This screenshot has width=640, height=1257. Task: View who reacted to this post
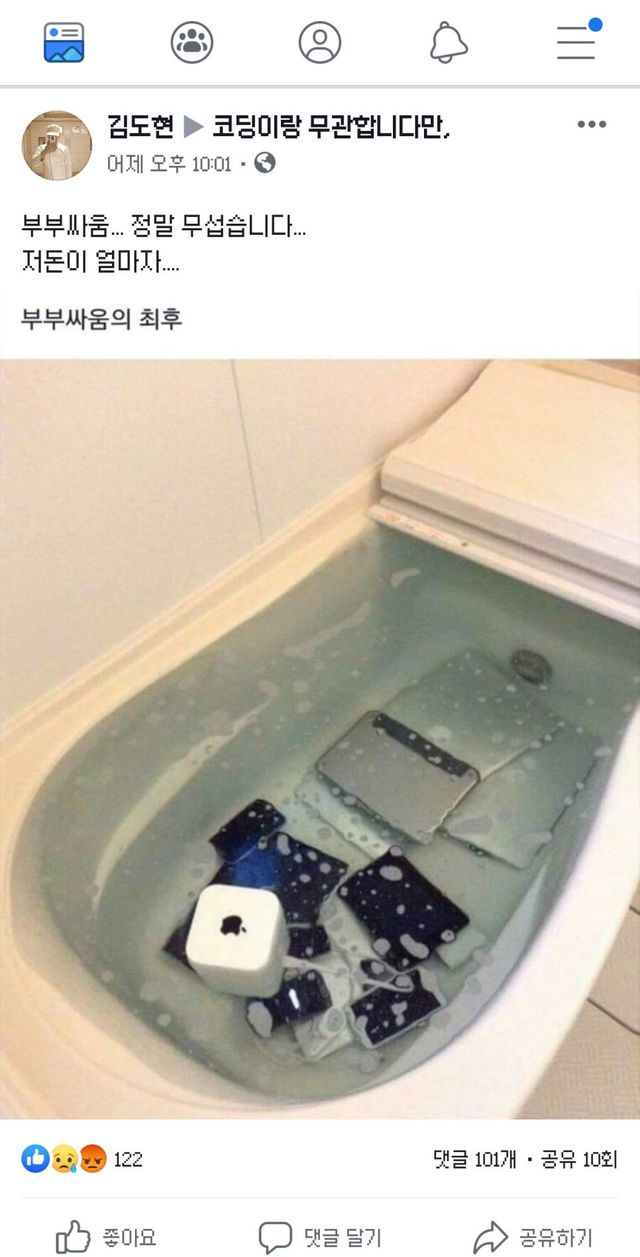pyautogui.click(x=82, y=1159)
